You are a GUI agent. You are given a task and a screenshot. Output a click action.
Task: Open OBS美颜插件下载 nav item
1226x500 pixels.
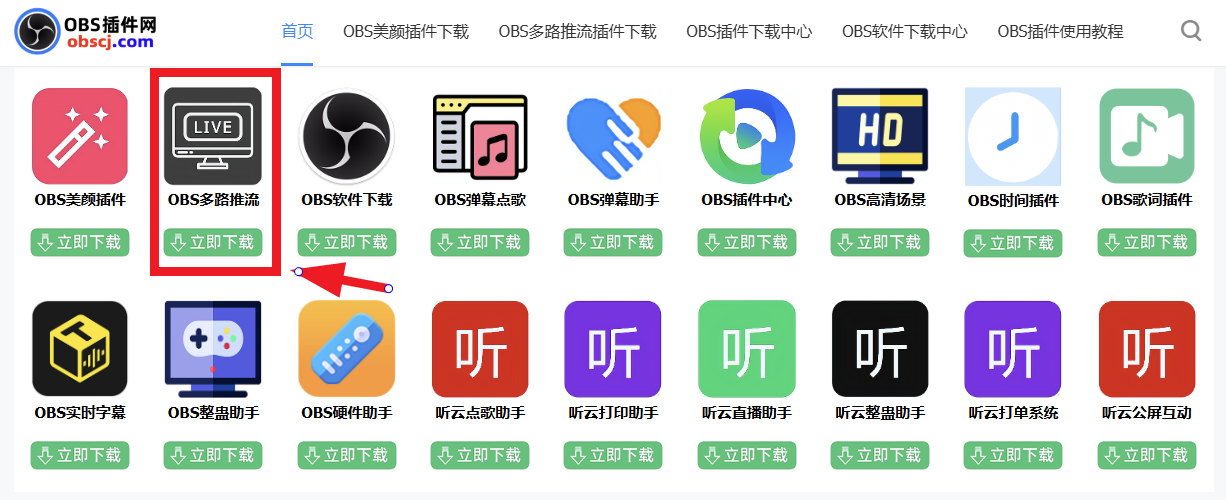pyautogui.click(x=405, y=31)
